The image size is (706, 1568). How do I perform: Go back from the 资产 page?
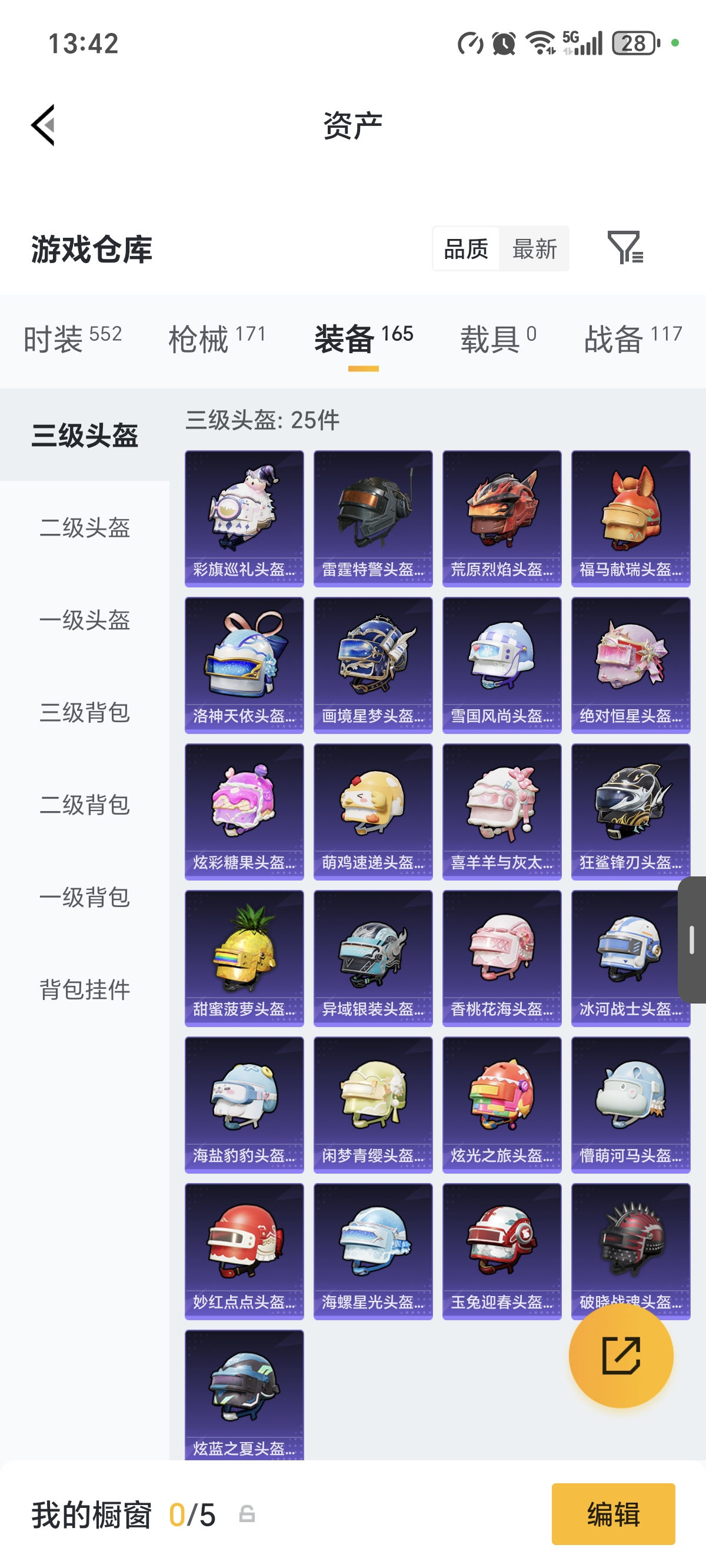(x=43, y=125)
